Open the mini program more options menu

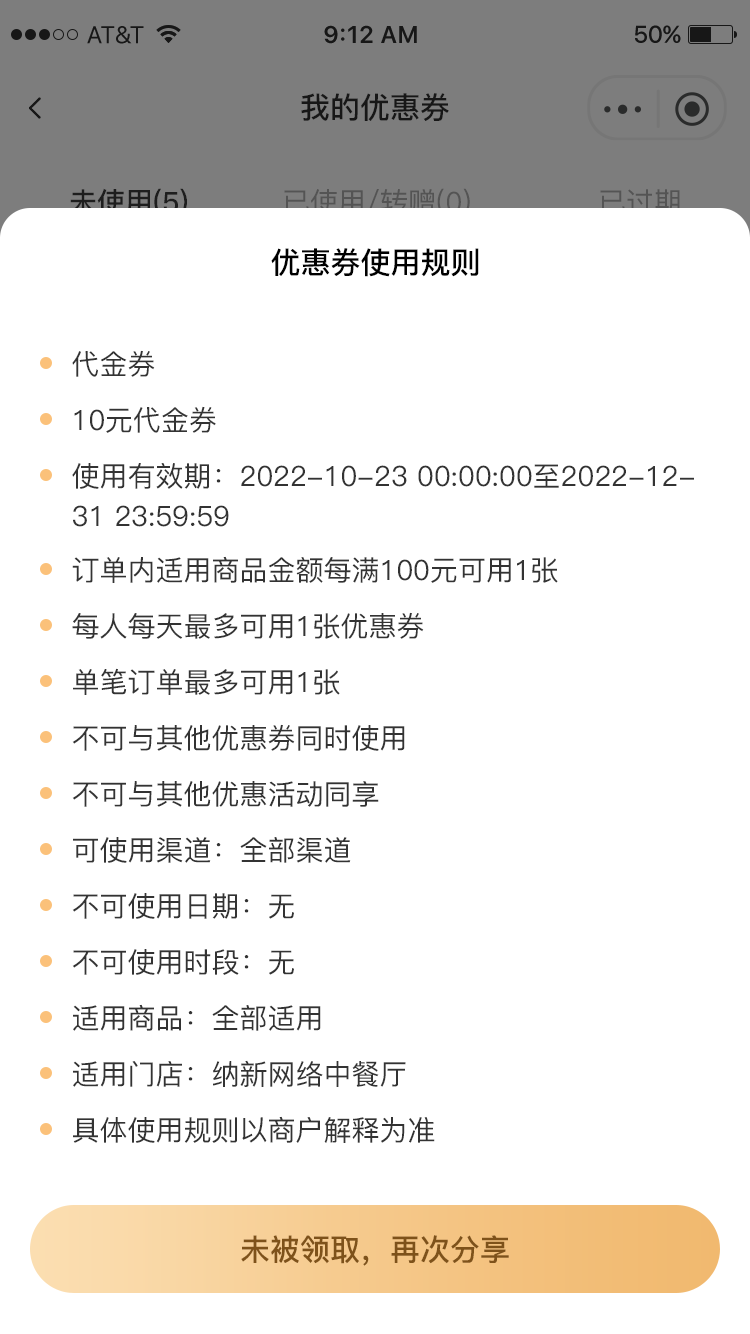(623, 108)
